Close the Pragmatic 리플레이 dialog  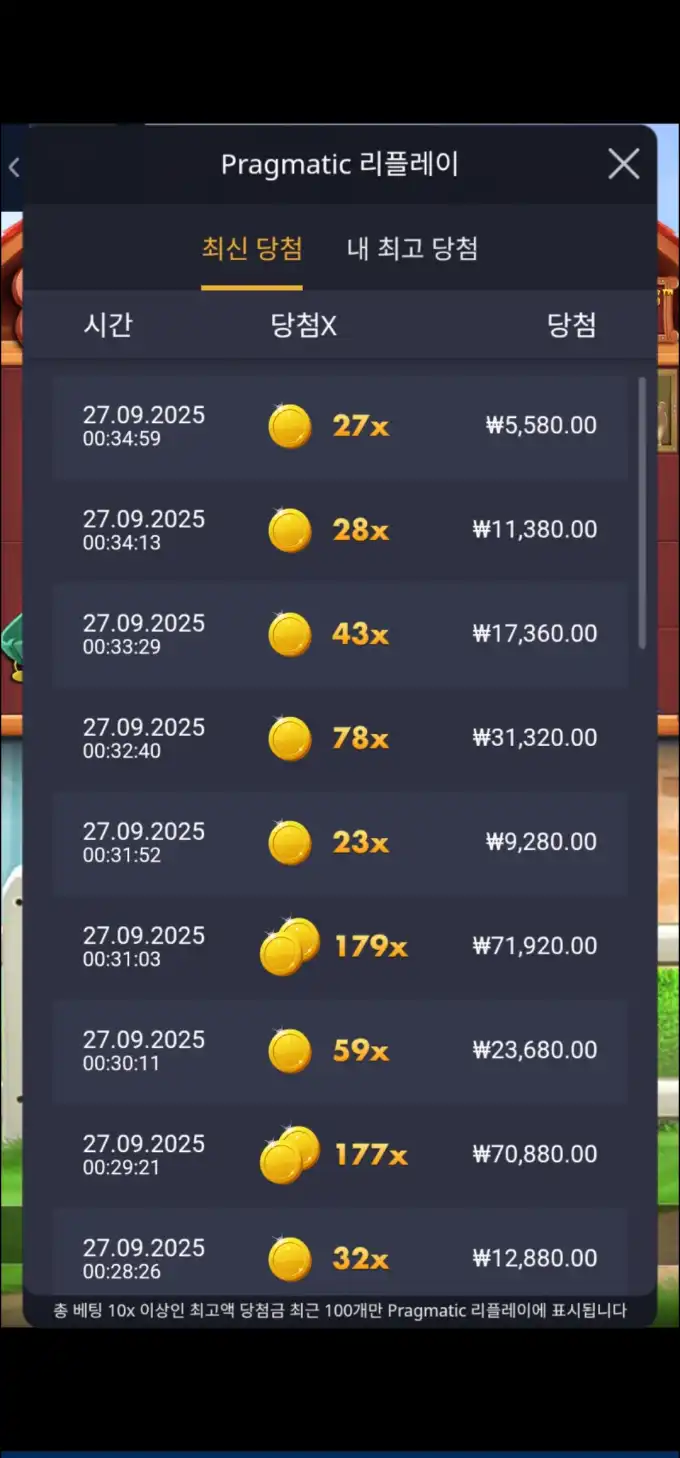(x=623, y=164)
